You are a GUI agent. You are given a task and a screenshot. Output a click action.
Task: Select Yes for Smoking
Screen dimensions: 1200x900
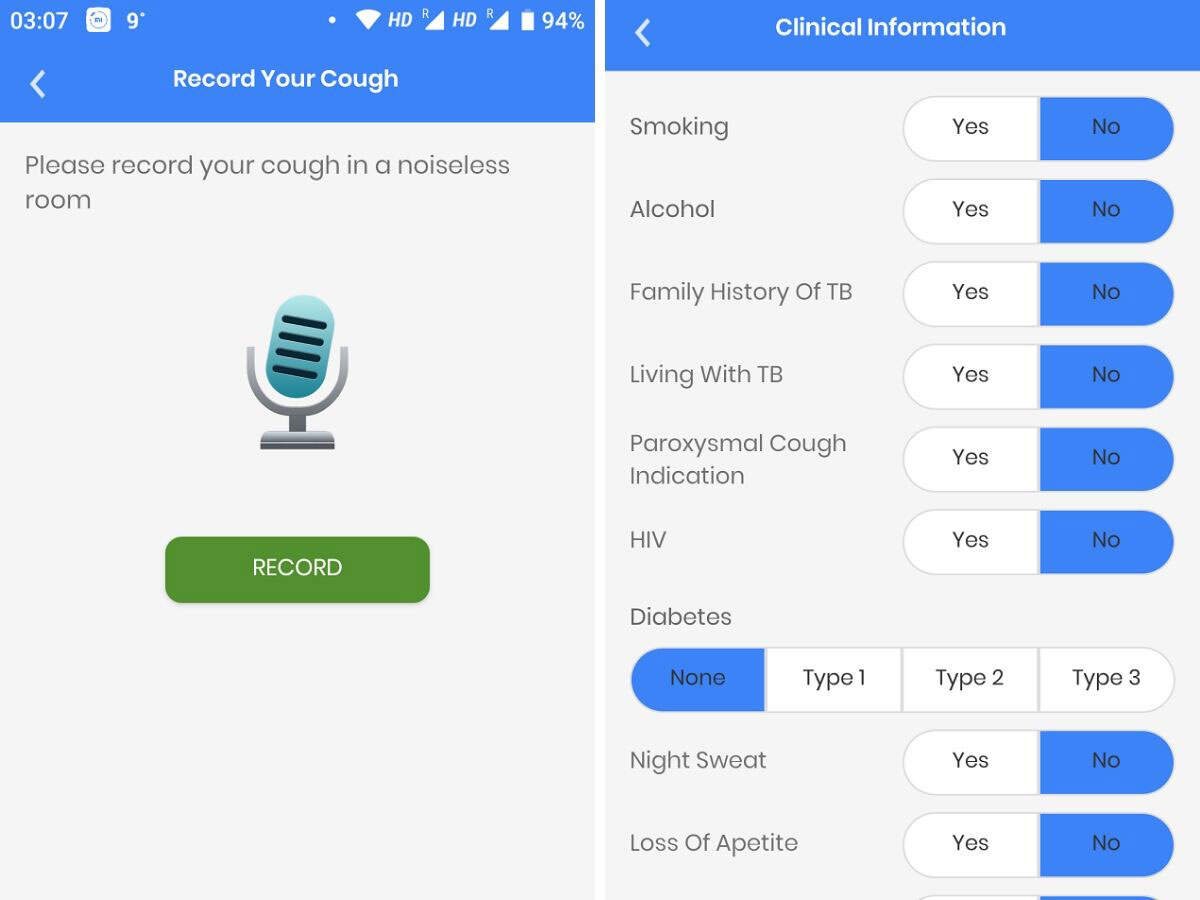[x=970, y=128]
